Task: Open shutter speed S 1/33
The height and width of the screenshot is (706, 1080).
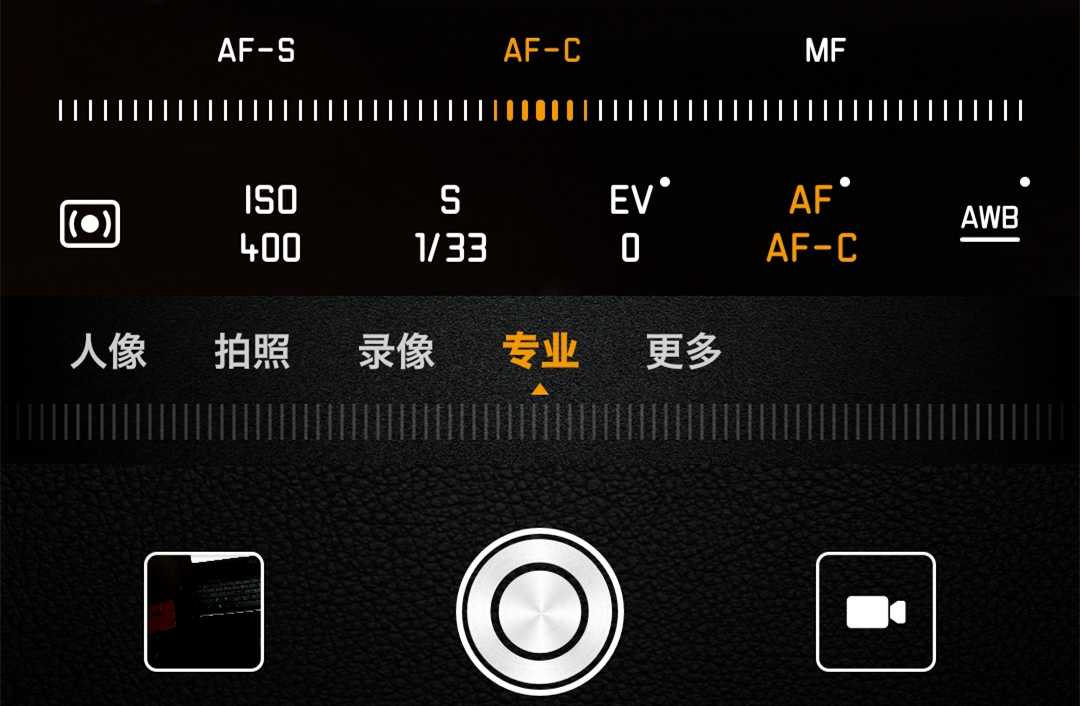Action: [451, 224]
